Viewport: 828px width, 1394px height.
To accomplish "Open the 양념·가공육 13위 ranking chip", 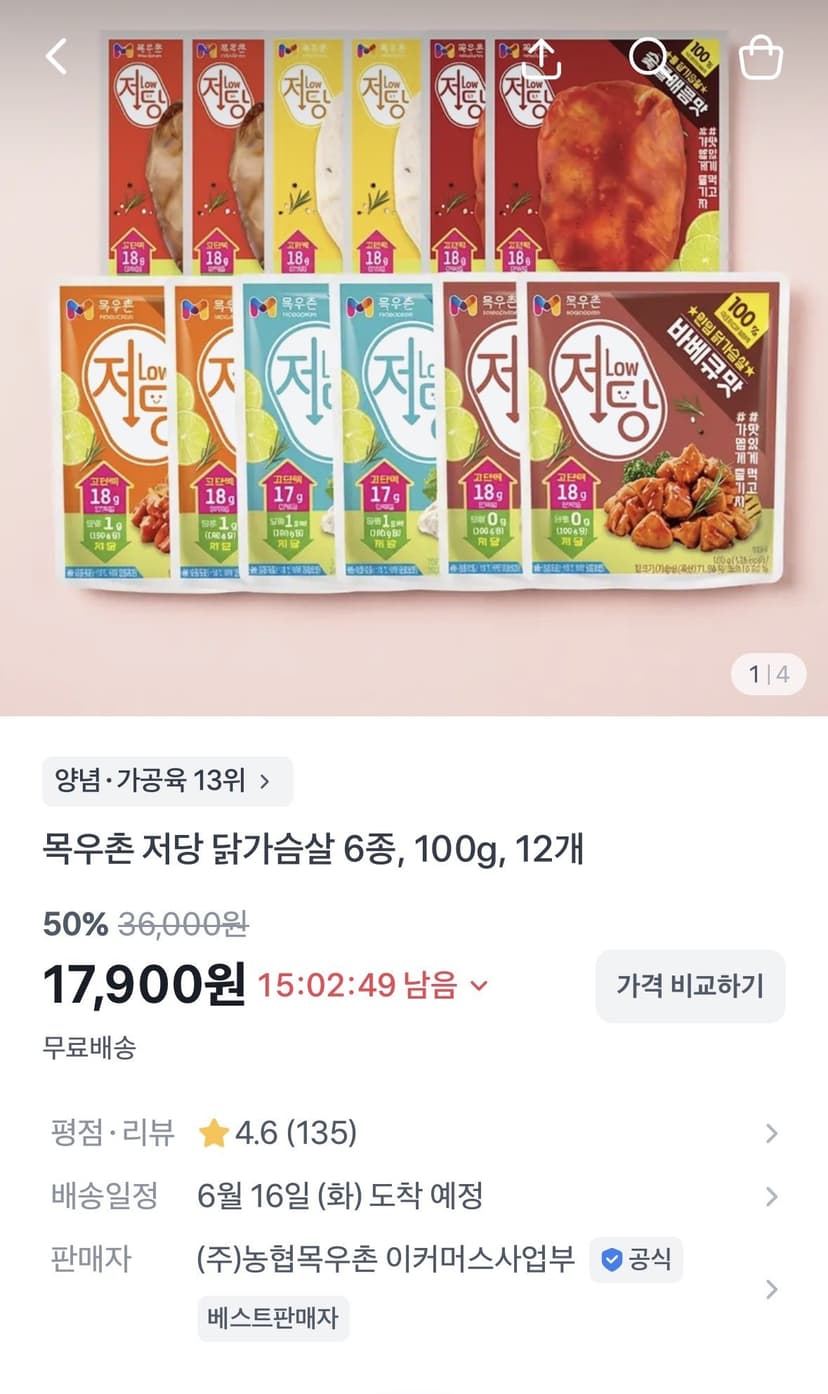I will pyautogui.click(x=167, y=781).
